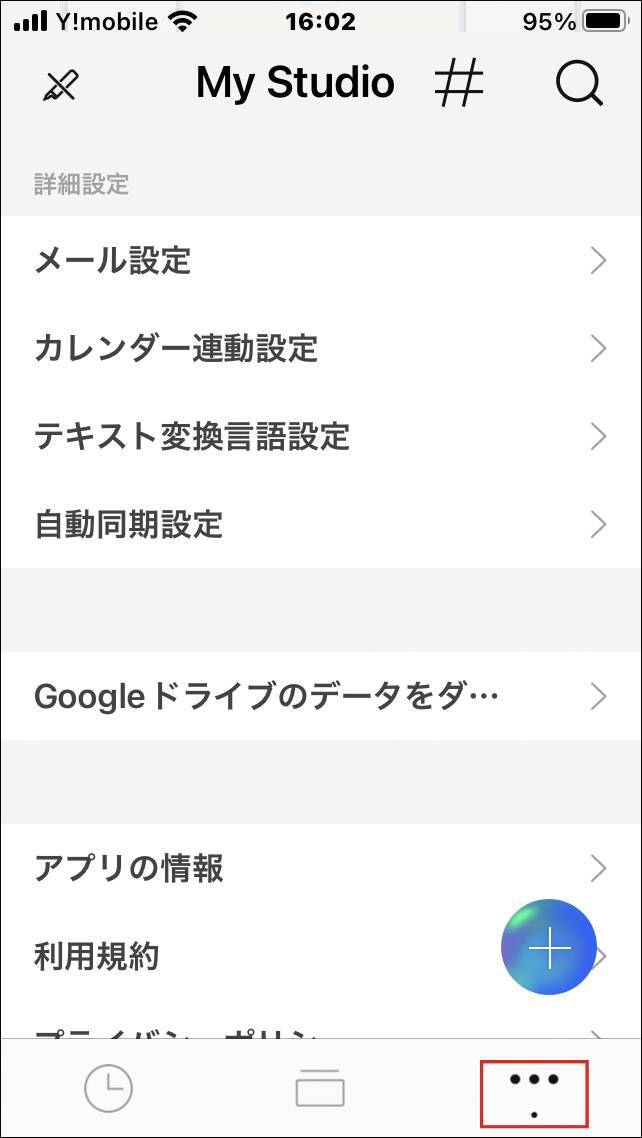Go to テキスト変換言語設定
Image resolution: width=642 pixels, height=1138 pixels.
320,437
